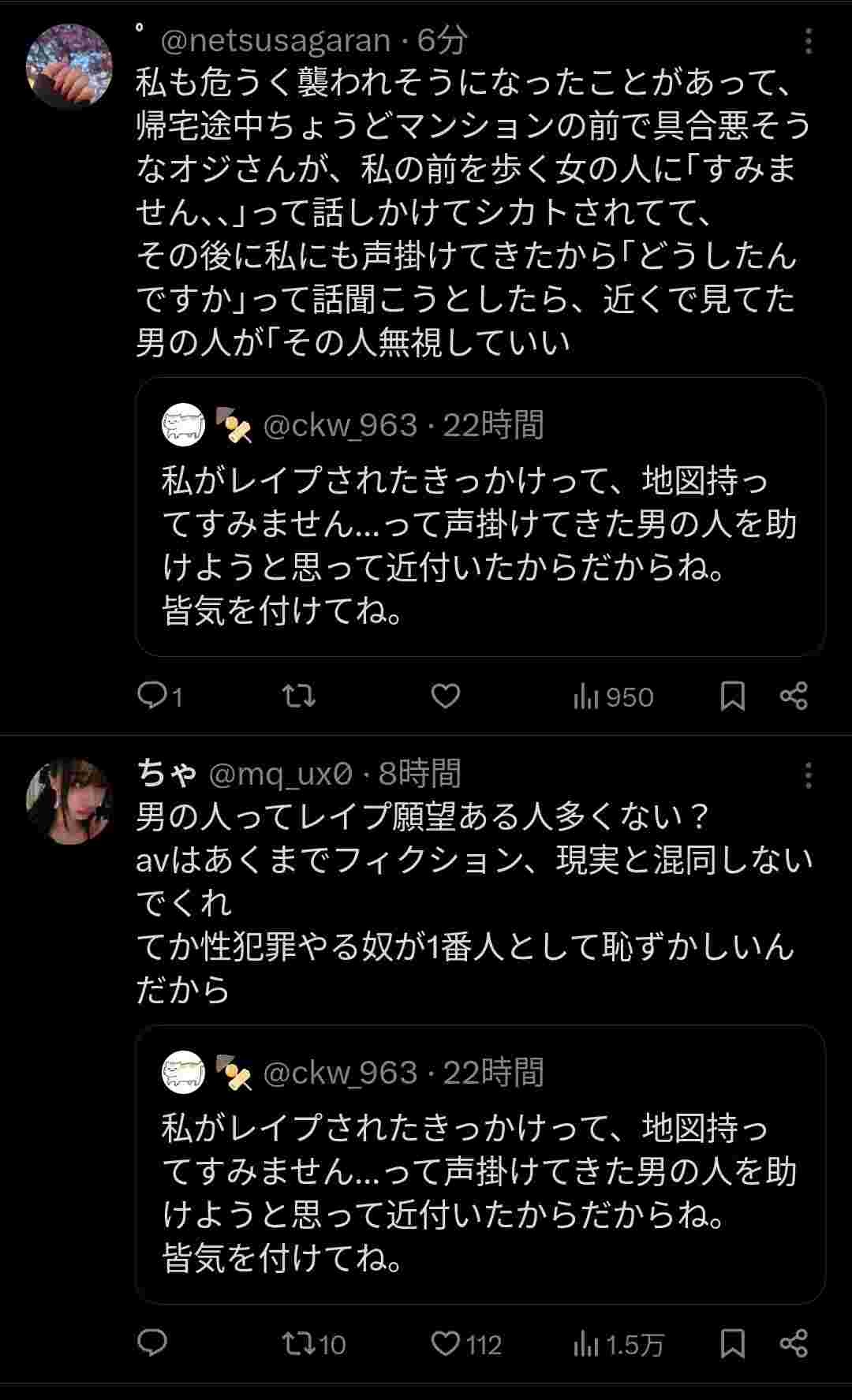View analytics showing 1.5万 views
Screen dimensions: 852x1400
(x=618, y=1343)
